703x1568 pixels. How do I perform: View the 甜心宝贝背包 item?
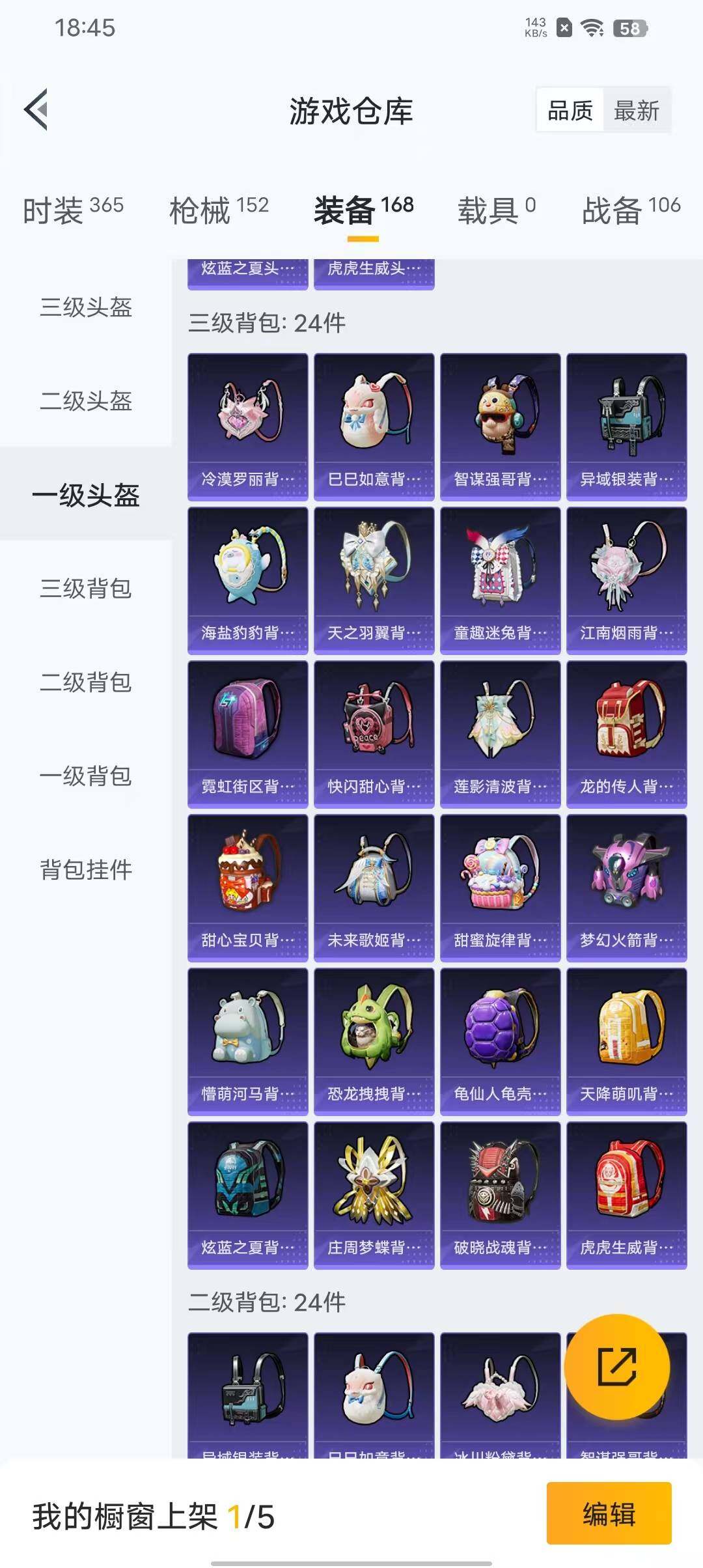point(247,888)
